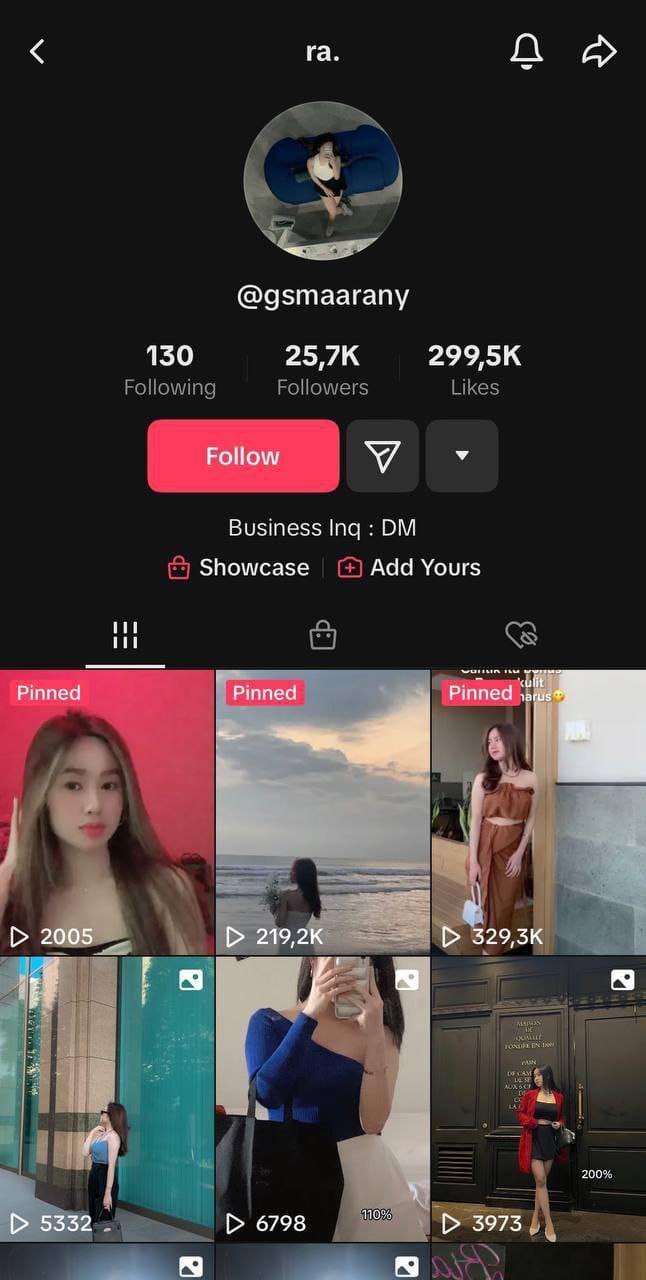Switch to the liked videos tab

pos(521,635)
